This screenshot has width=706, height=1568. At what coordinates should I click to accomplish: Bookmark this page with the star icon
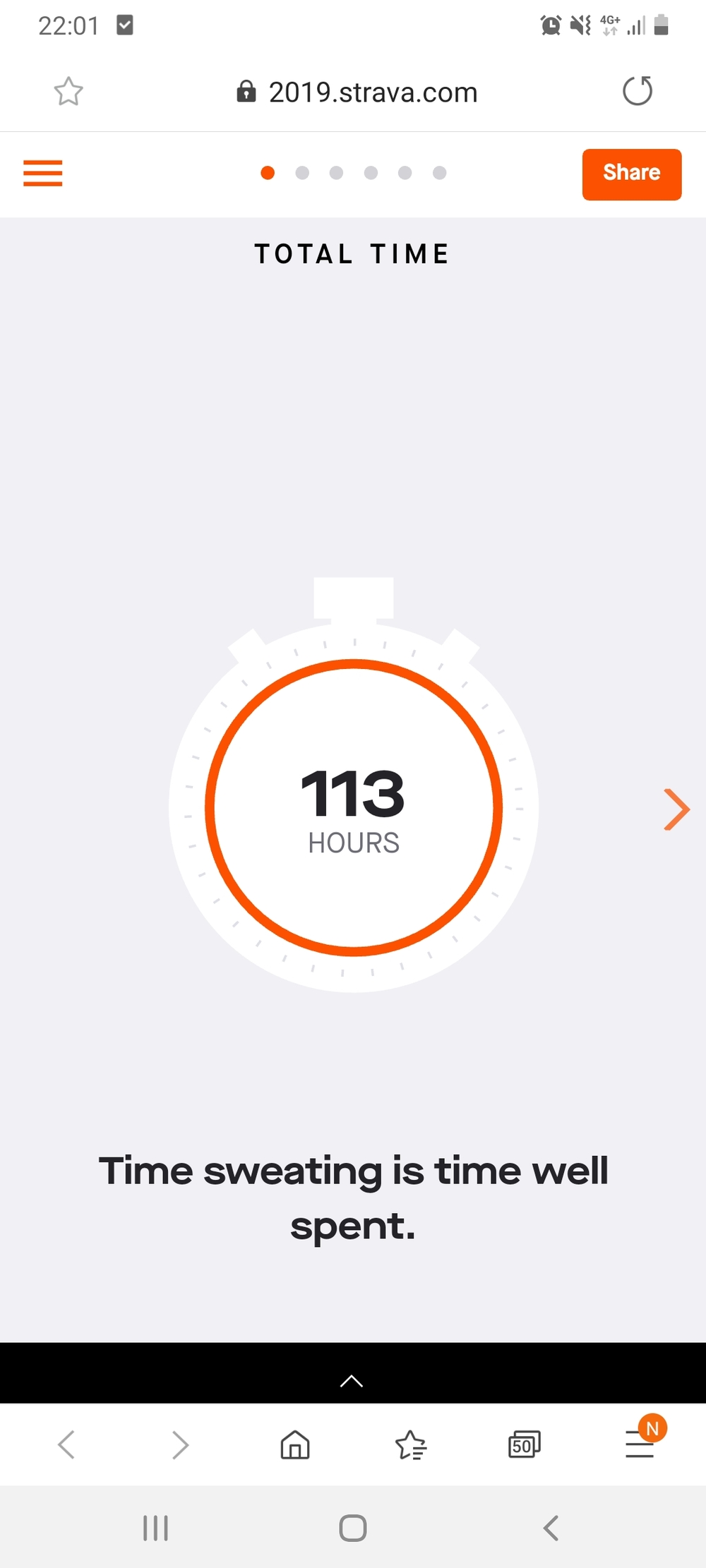pos(68,92)
